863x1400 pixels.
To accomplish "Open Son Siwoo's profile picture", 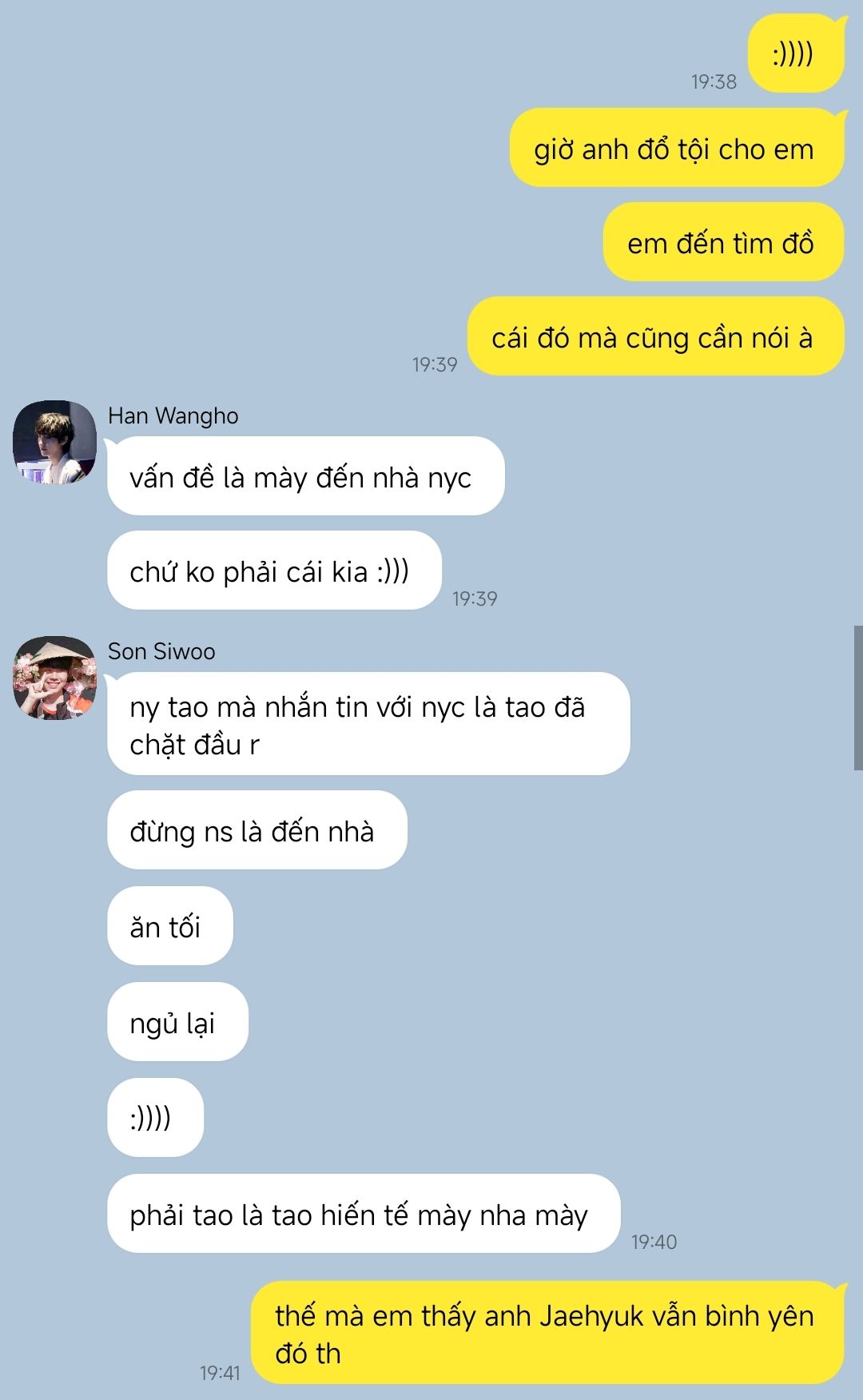I will click(54, 678).
